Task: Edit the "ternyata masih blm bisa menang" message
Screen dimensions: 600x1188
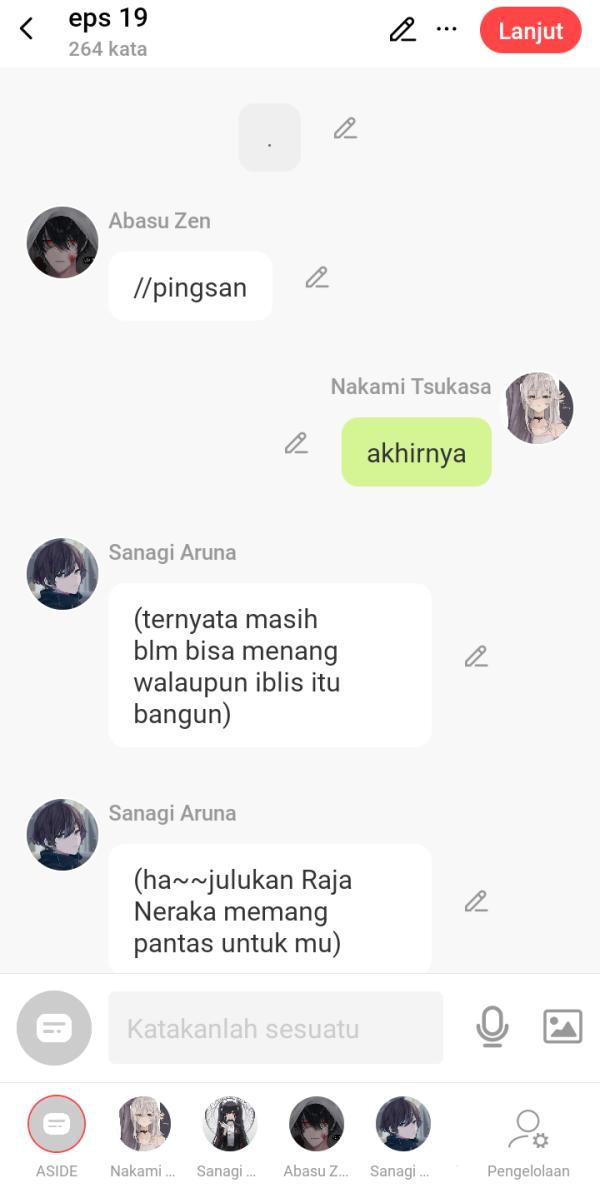Action: tap(476, 657)
